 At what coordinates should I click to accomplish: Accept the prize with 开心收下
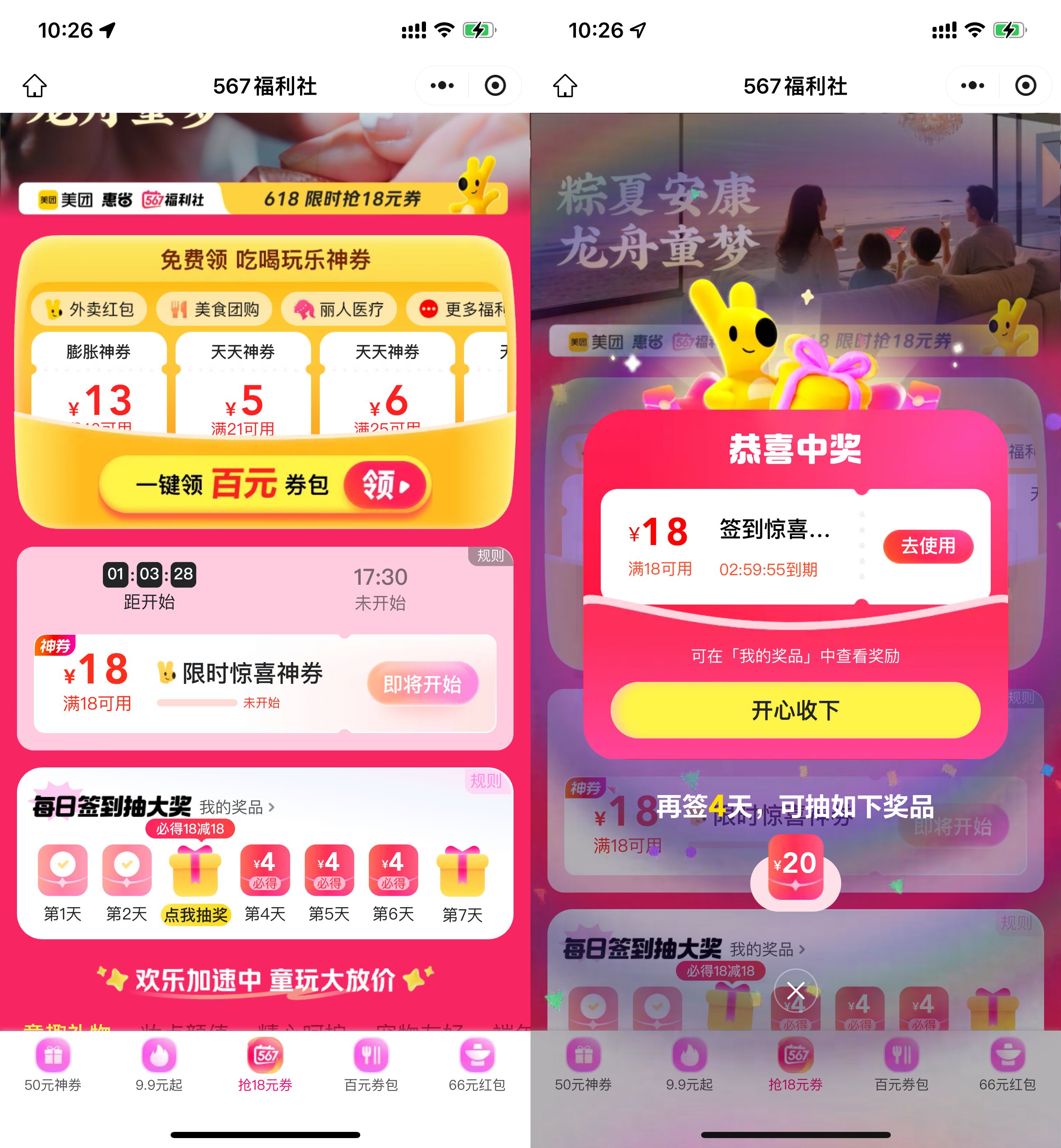pos(795,710)
